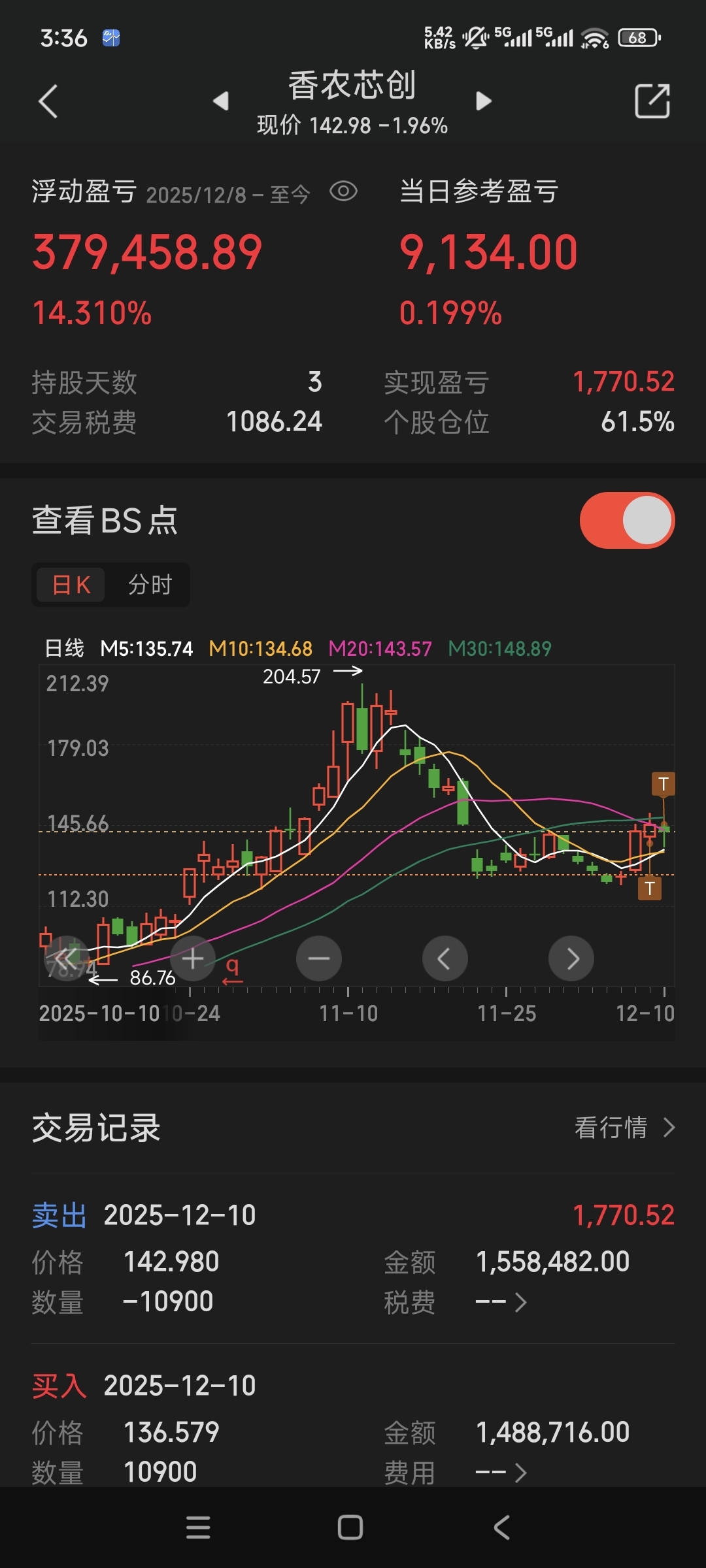
Task: Zoom out the K-line chart with the minus button
Action: click(x=319, y=958)
